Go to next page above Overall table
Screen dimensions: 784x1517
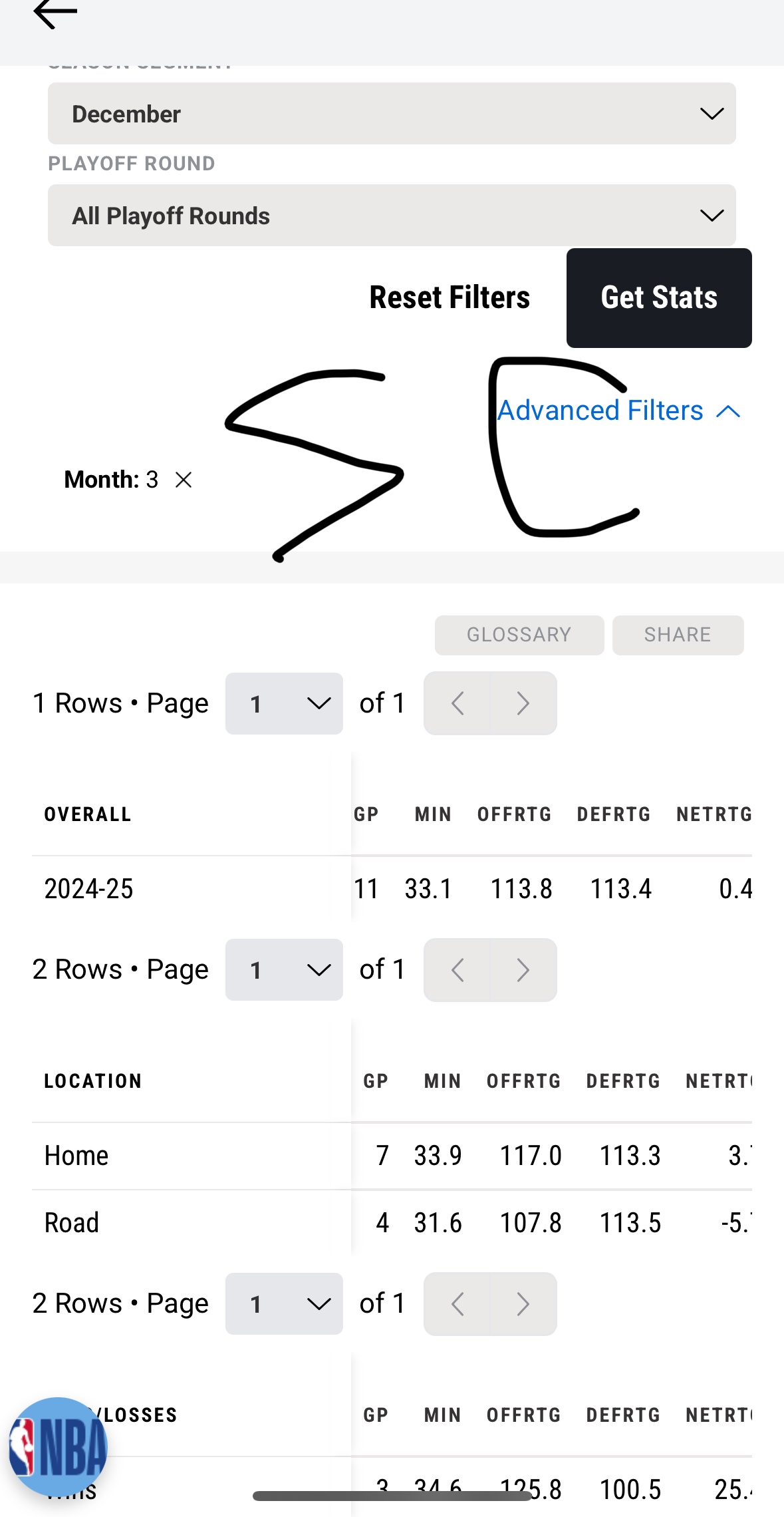[x=523, y=703]
